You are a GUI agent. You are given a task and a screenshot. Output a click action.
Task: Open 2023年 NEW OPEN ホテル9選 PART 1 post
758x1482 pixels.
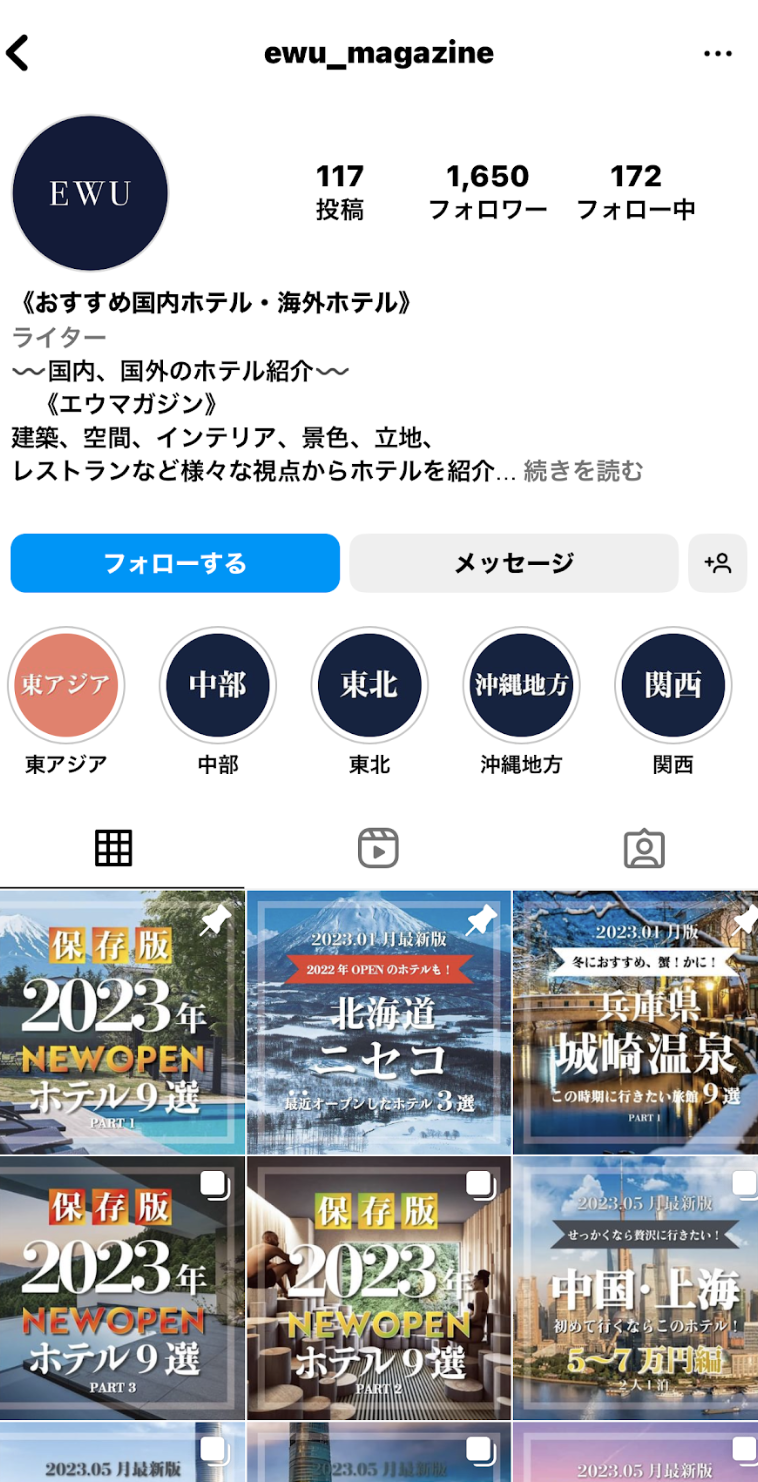click(x=122, y=1022)
